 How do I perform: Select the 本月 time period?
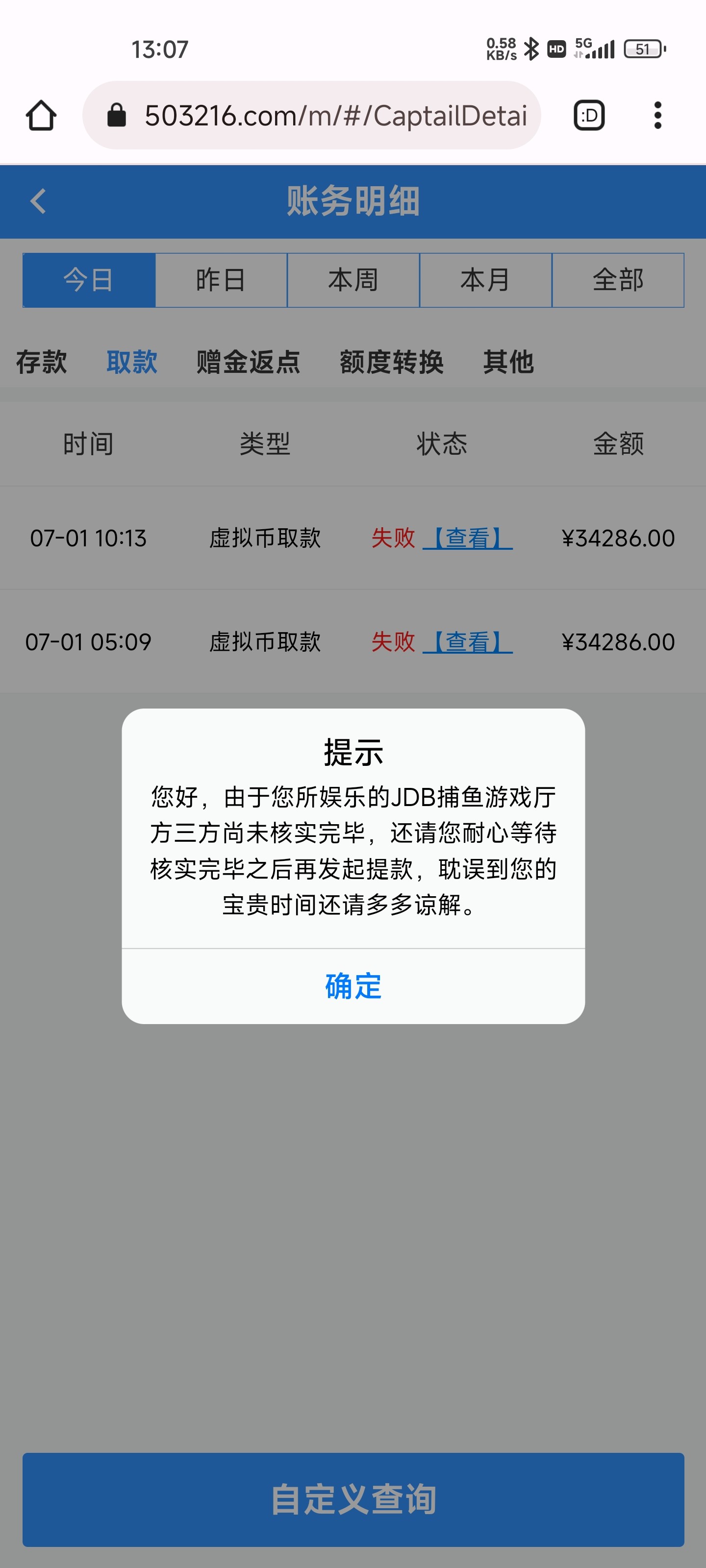(x=485, y=279)
